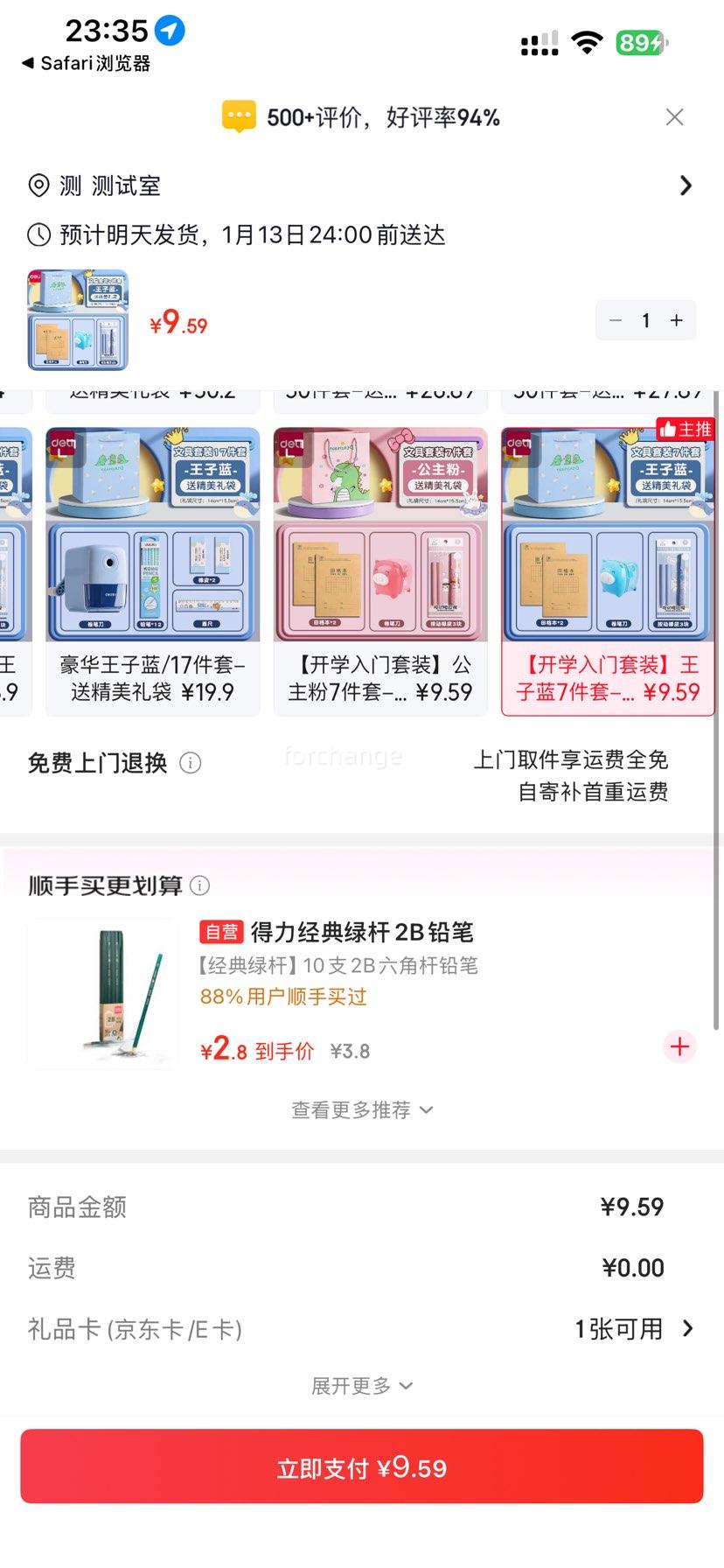The height and width of the screenshot is (1568, 724).
Task: Dismiss the review rate banner
Action: pos(674,116)
